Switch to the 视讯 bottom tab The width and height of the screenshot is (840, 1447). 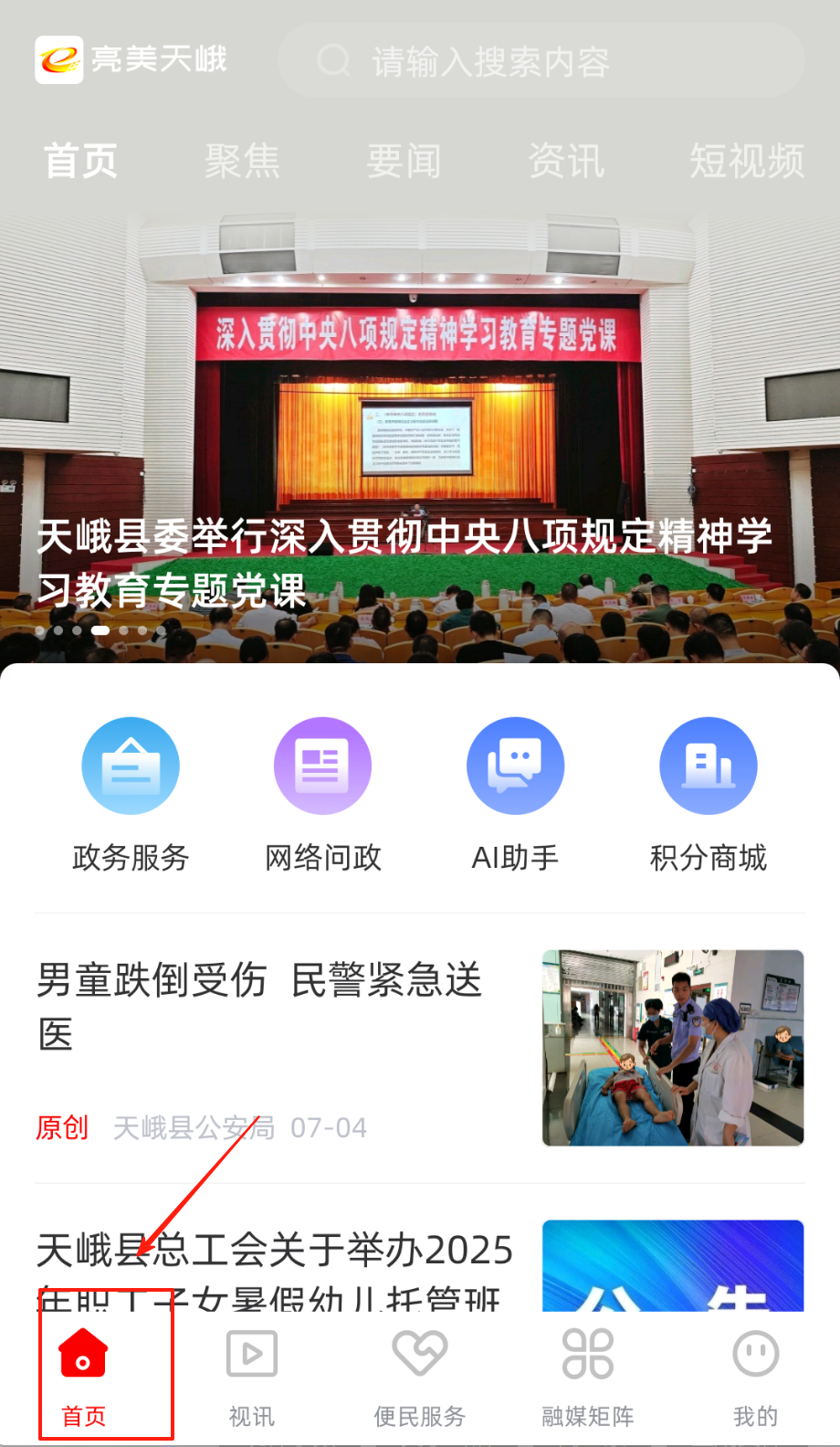(x=251, y=1378)
